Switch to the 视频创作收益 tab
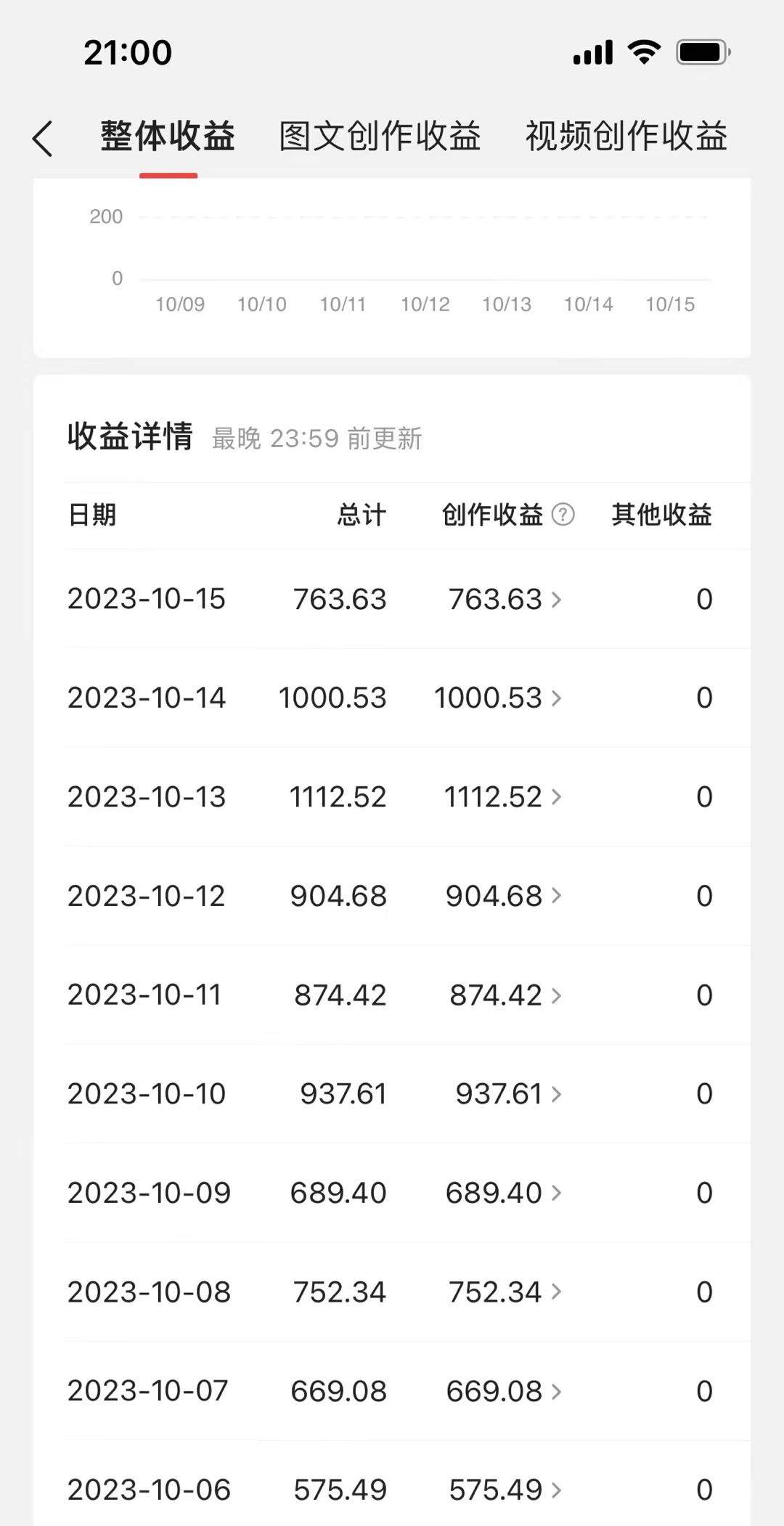Viewport: 784px width, 1526px height. pyautogui.click(x=626, y=136)
